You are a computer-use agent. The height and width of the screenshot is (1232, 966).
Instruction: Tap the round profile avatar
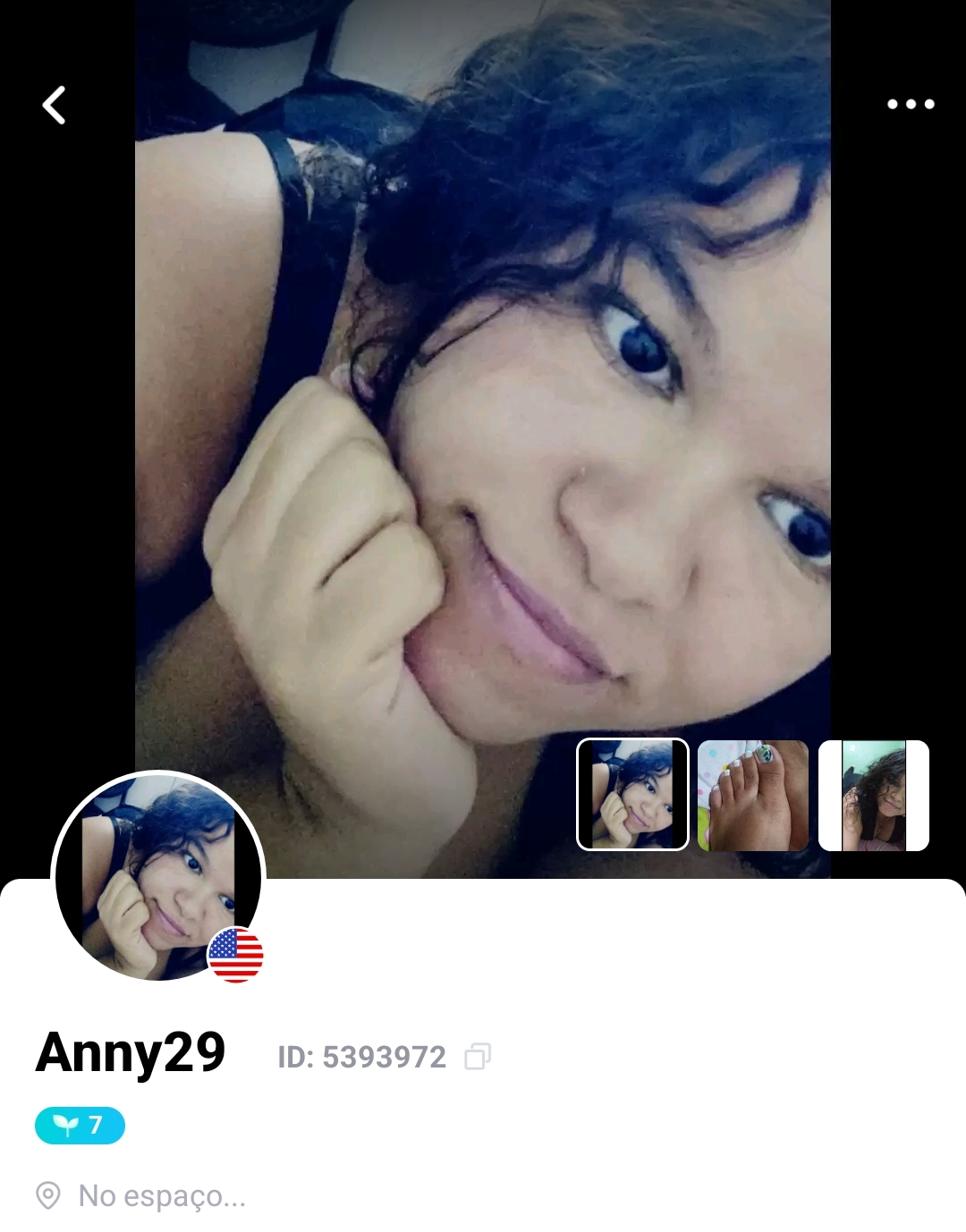pos(158,876)
